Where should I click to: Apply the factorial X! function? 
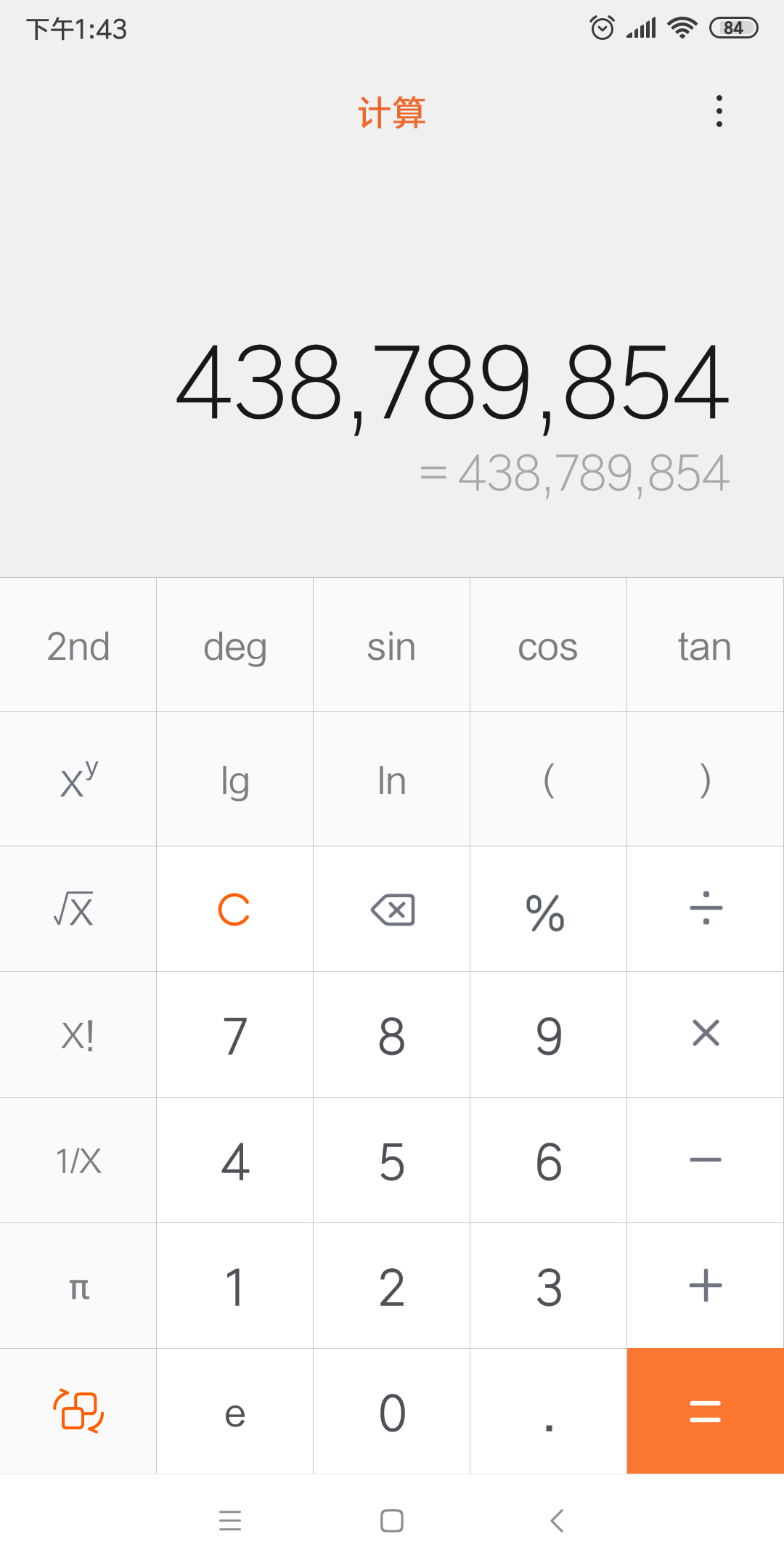pyautogui.click(x=78, y=1034)
